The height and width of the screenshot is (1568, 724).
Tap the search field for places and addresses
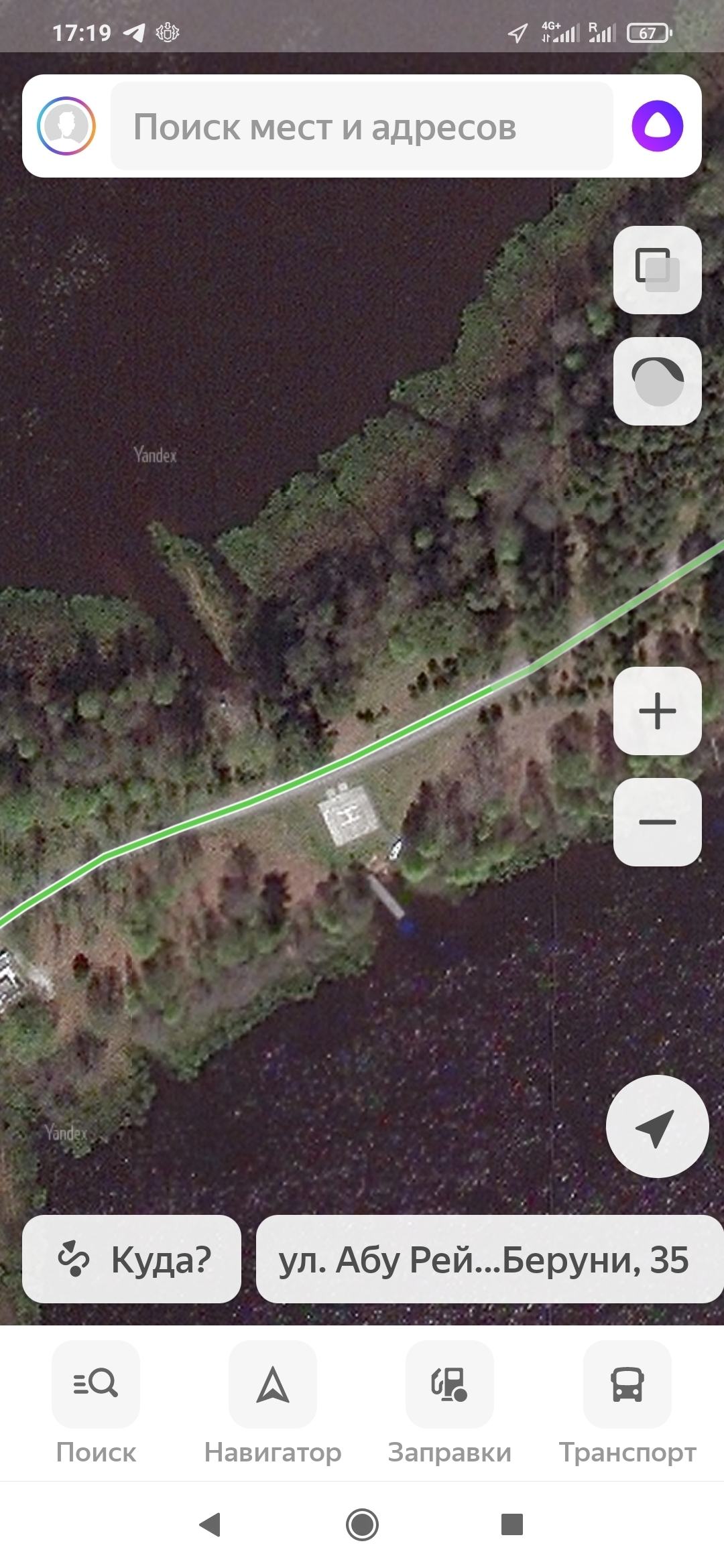pos(362,126)
